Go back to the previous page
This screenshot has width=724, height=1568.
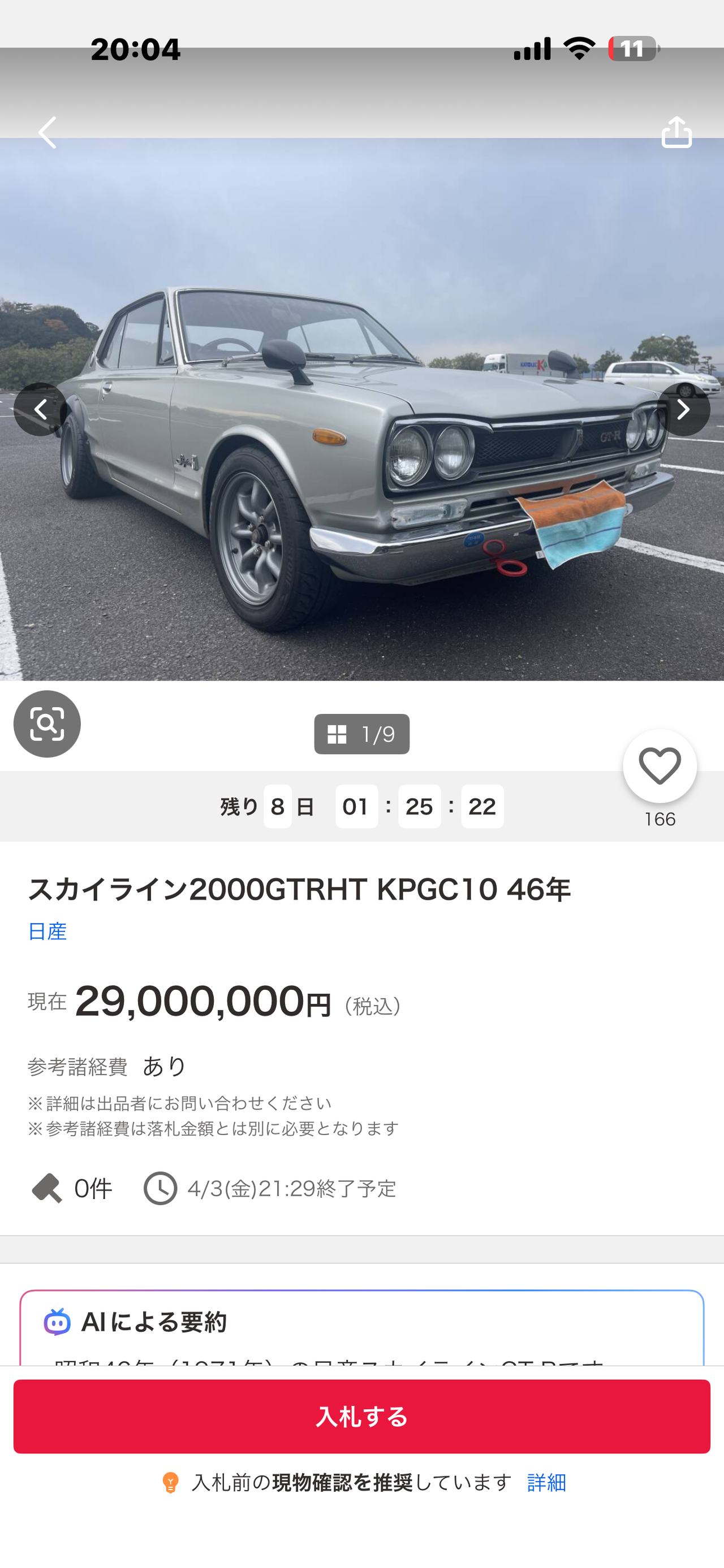pyautogui.click(x=47, y=133)
